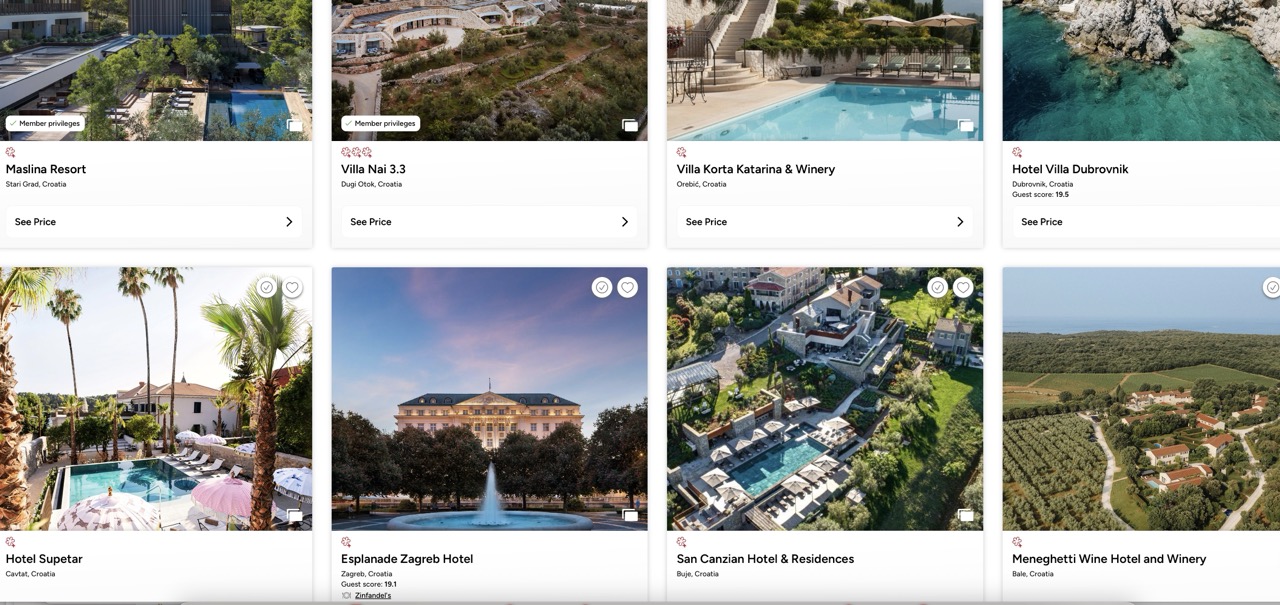Viewport: 1280px width, 605px height.
Task: Open gallery icon on Villa Korta Katarina photo
Action: 965,125
